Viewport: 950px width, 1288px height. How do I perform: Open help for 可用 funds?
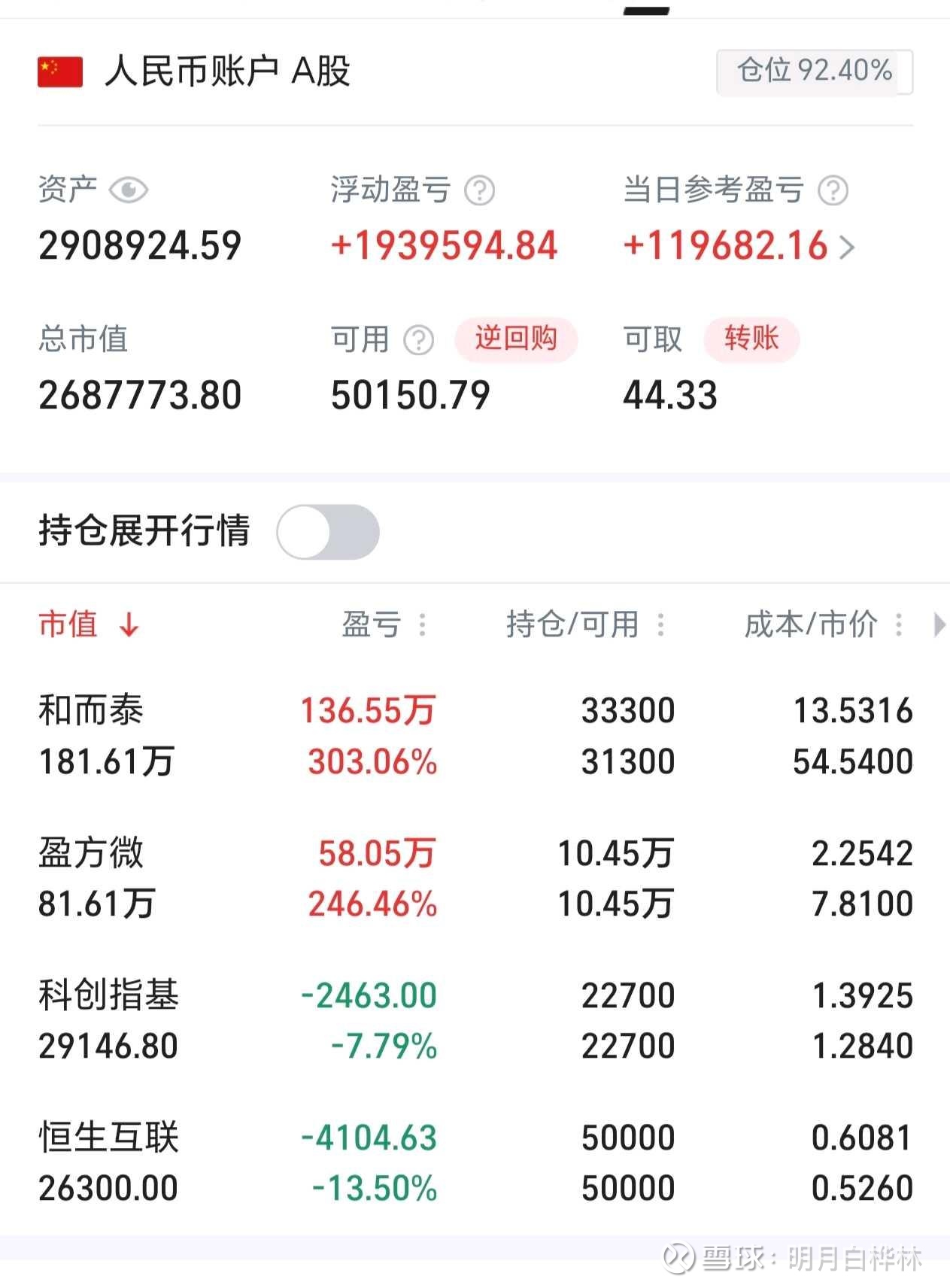(419, 340)
